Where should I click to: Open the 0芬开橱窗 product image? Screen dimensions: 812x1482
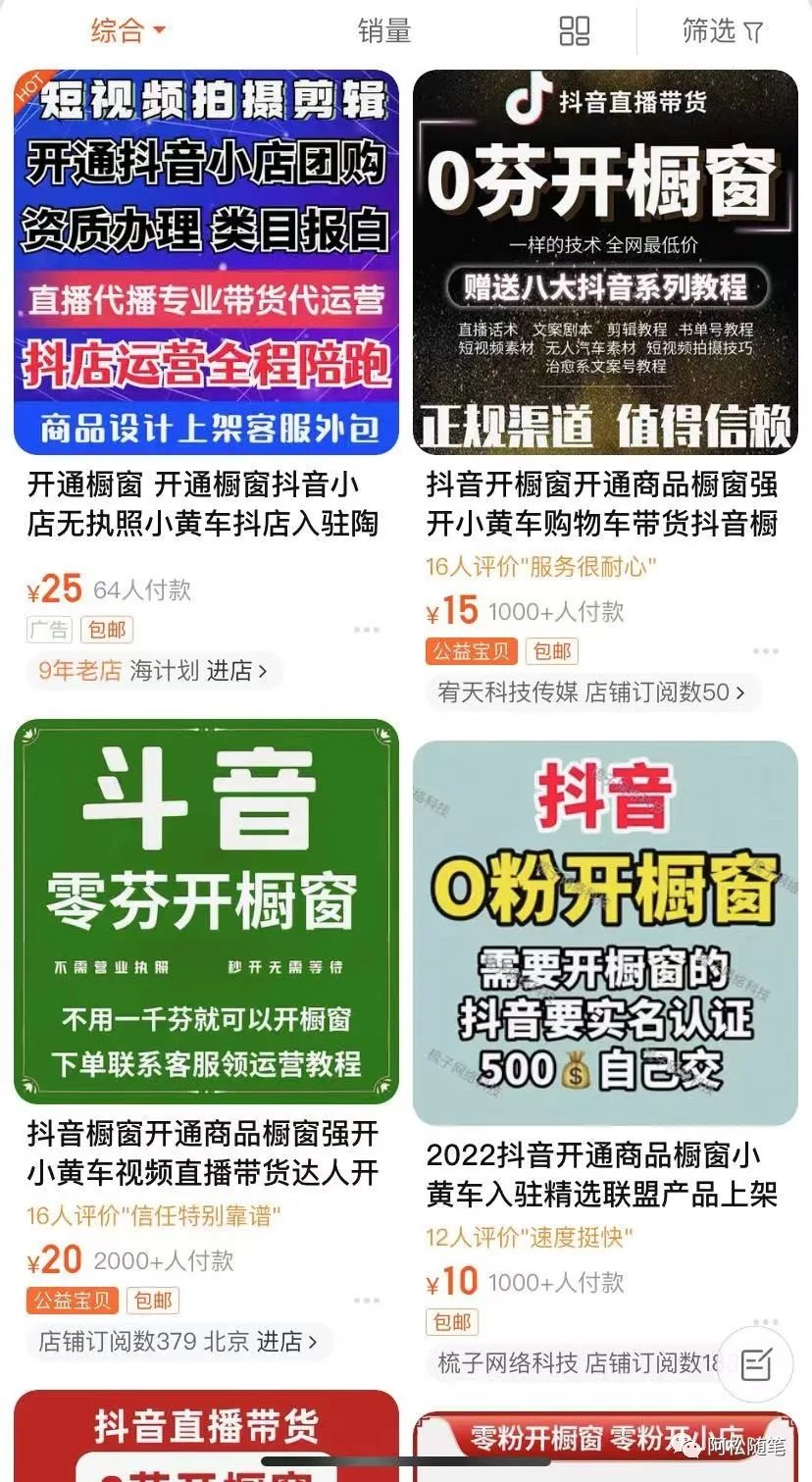point(605,262)
